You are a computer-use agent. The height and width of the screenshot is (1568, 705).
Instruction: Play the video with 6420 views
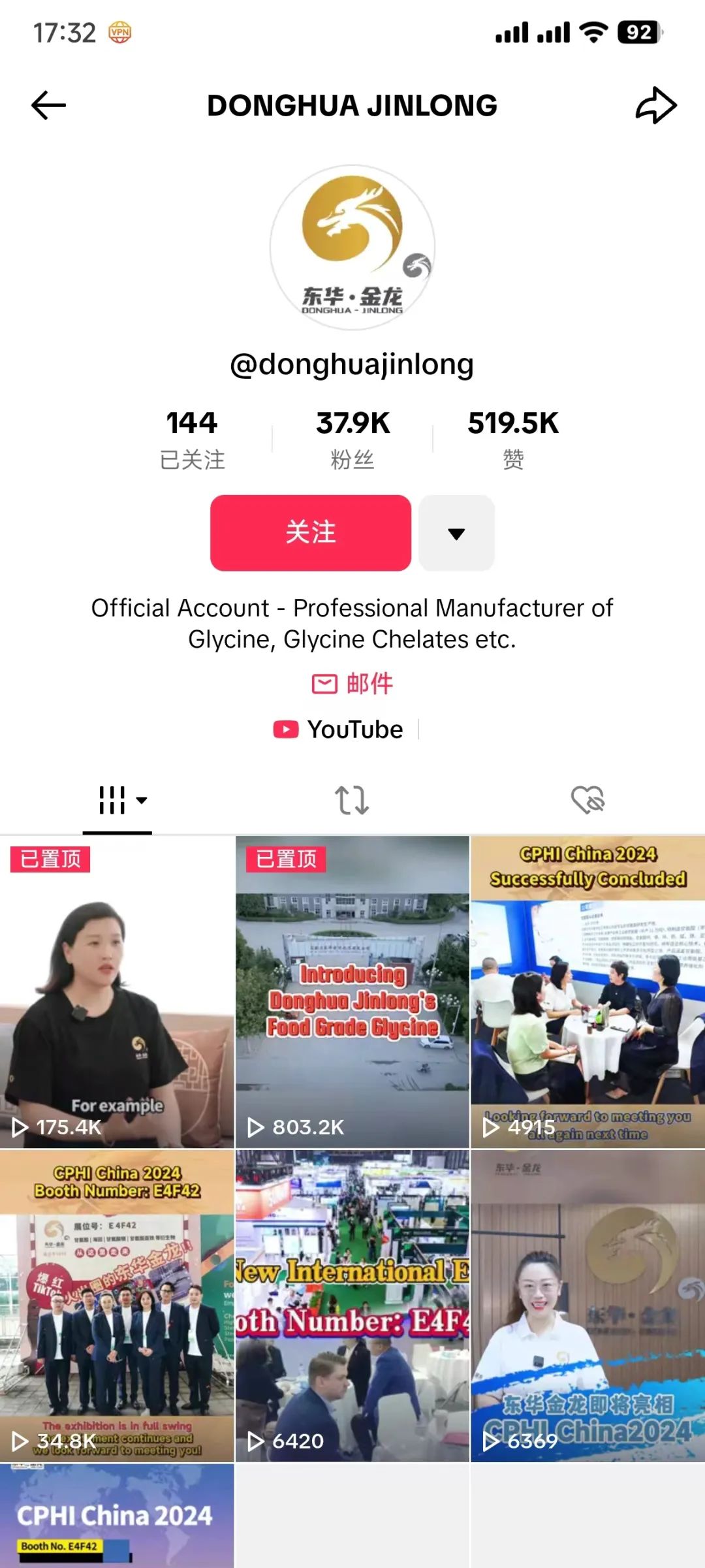pyautogui.click(x=352, y=1306)
